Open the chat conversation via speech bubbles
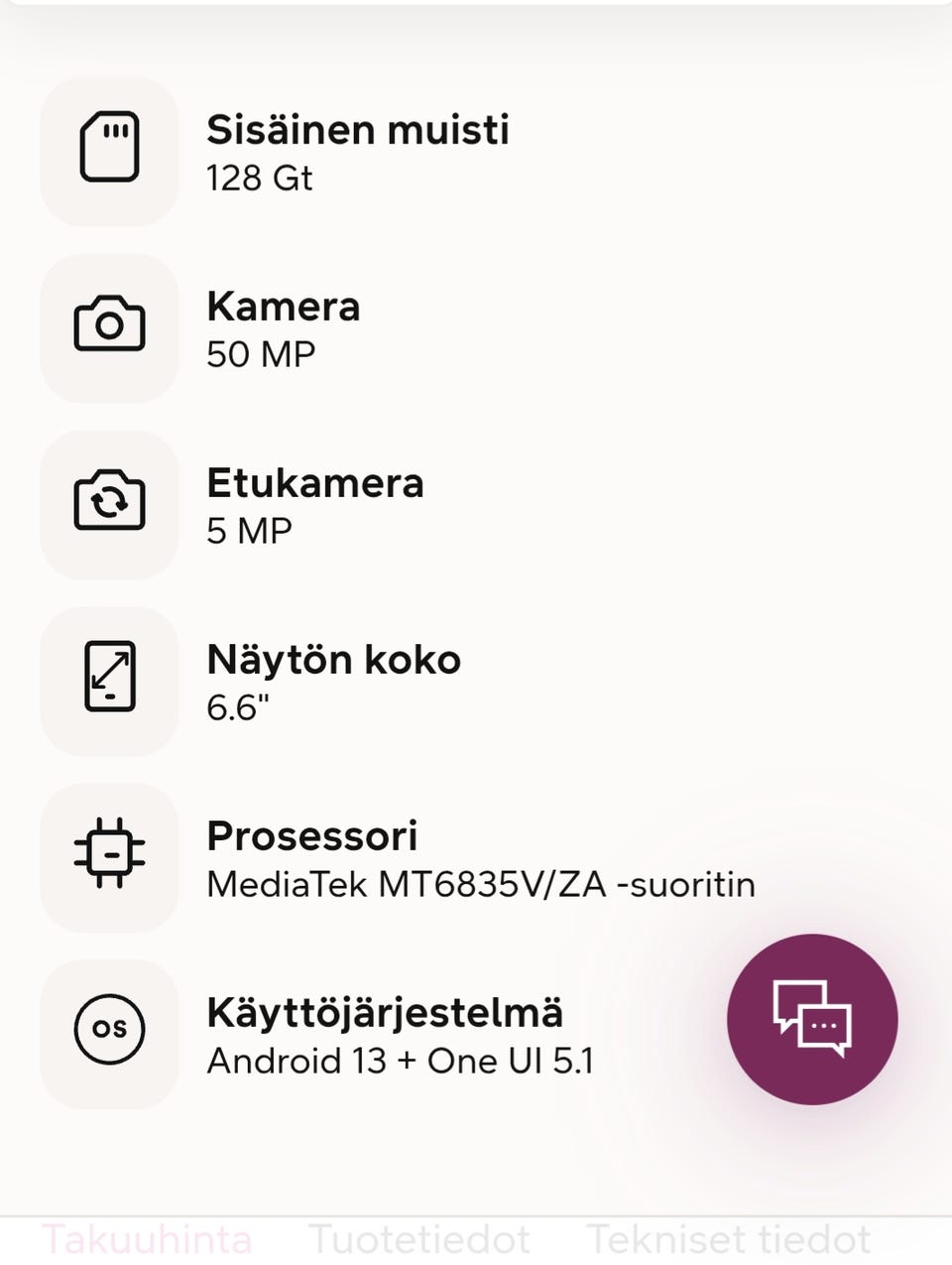The width and height of the screenshot is (952, 1265). 811,1019
